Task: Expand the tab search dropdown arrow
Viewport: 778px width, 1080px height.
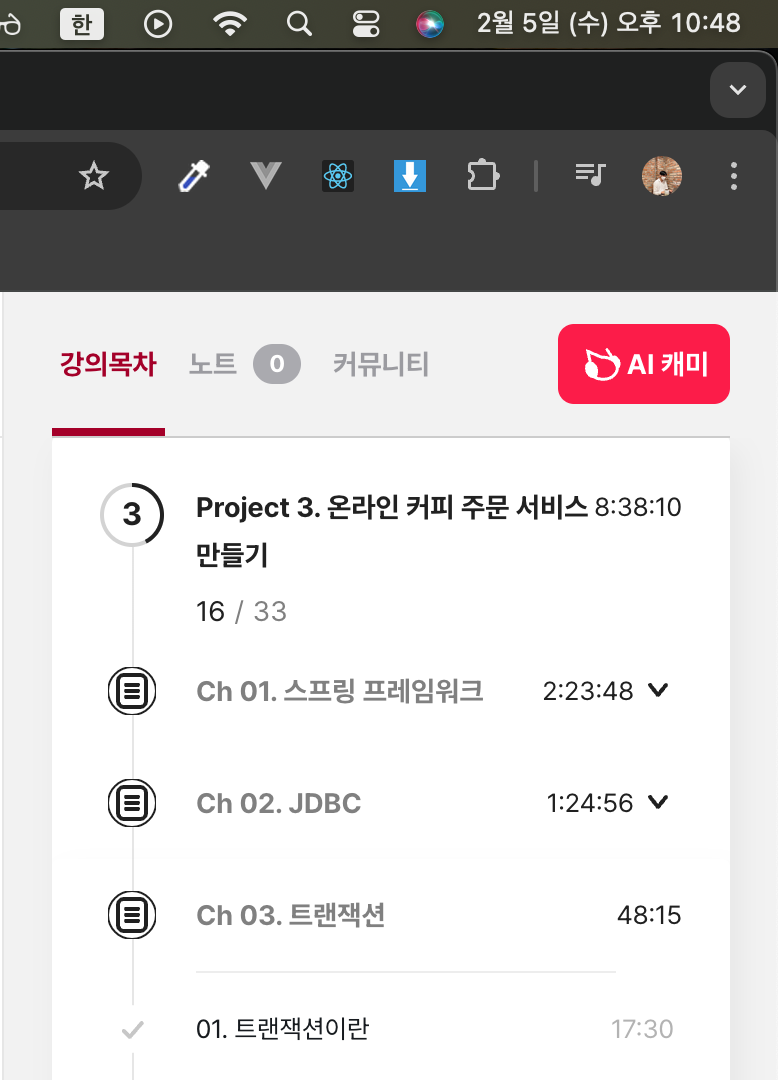Action: coord(738,90)
